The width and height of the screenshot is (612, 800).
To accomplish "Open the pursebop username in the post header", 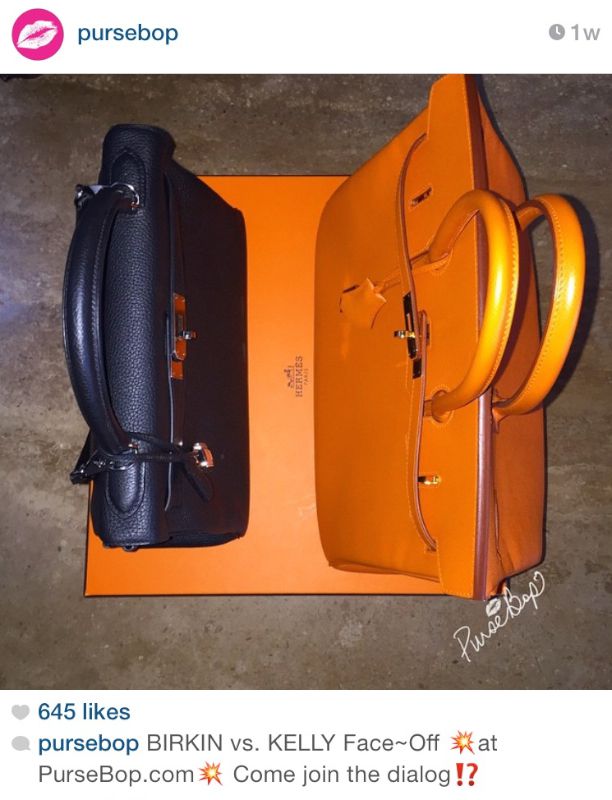I will 128,33.
